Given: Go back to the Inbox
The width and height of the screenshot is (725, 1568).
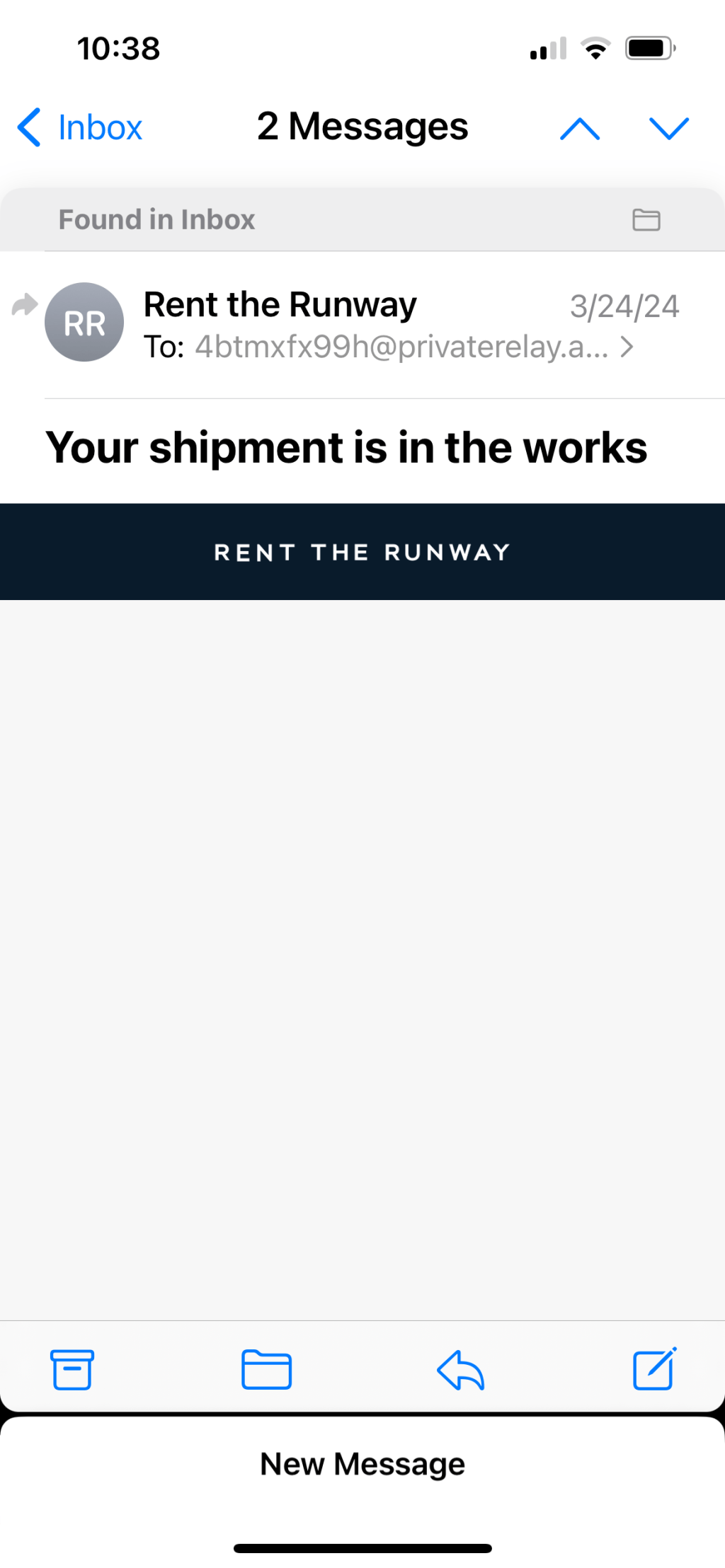Looking at the screenshot, I should (80, 128).
